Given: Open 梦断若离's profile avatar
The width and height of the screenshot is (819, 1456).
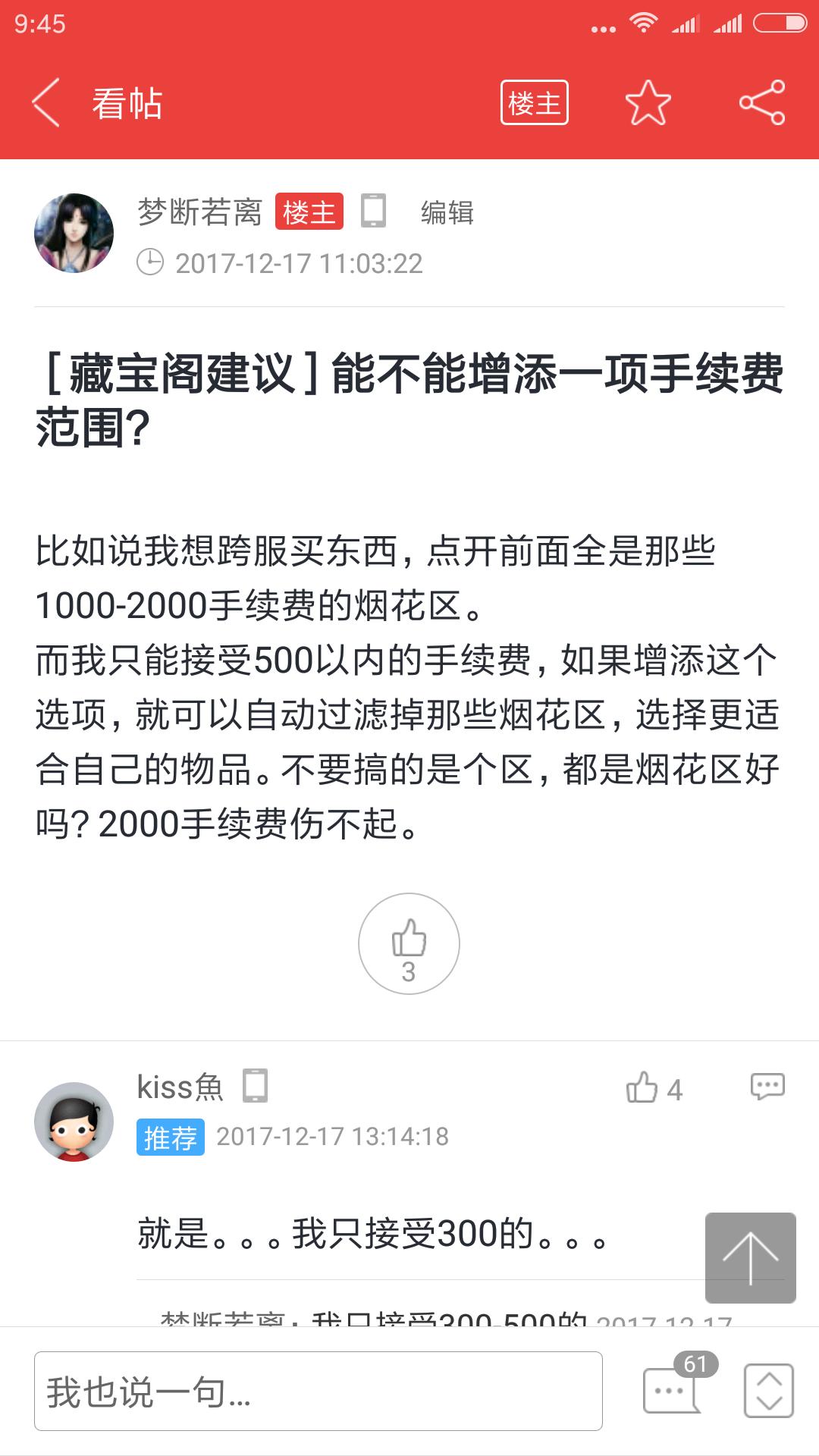Looking at the screenshot, I should click(x=74, y=234).
